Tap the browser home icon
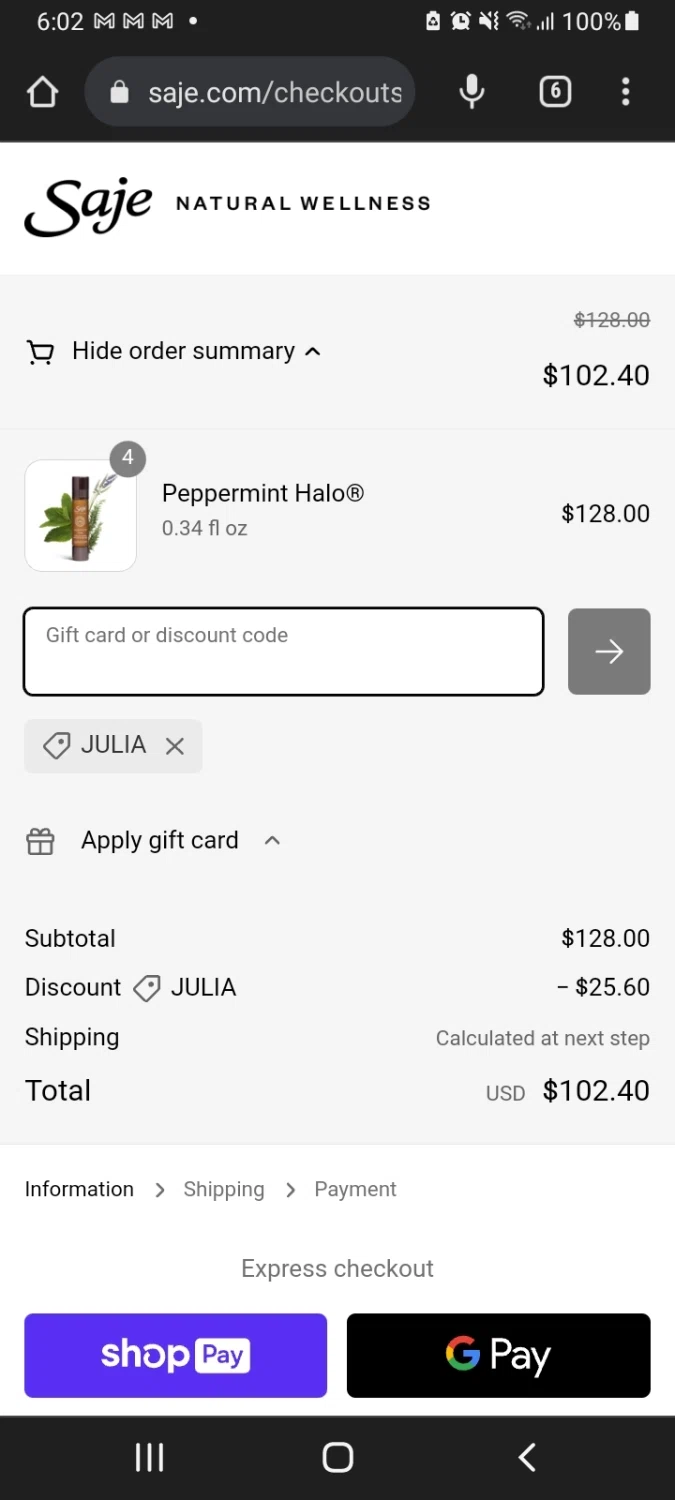This screenshot has height=1500, width=675. 42,92
